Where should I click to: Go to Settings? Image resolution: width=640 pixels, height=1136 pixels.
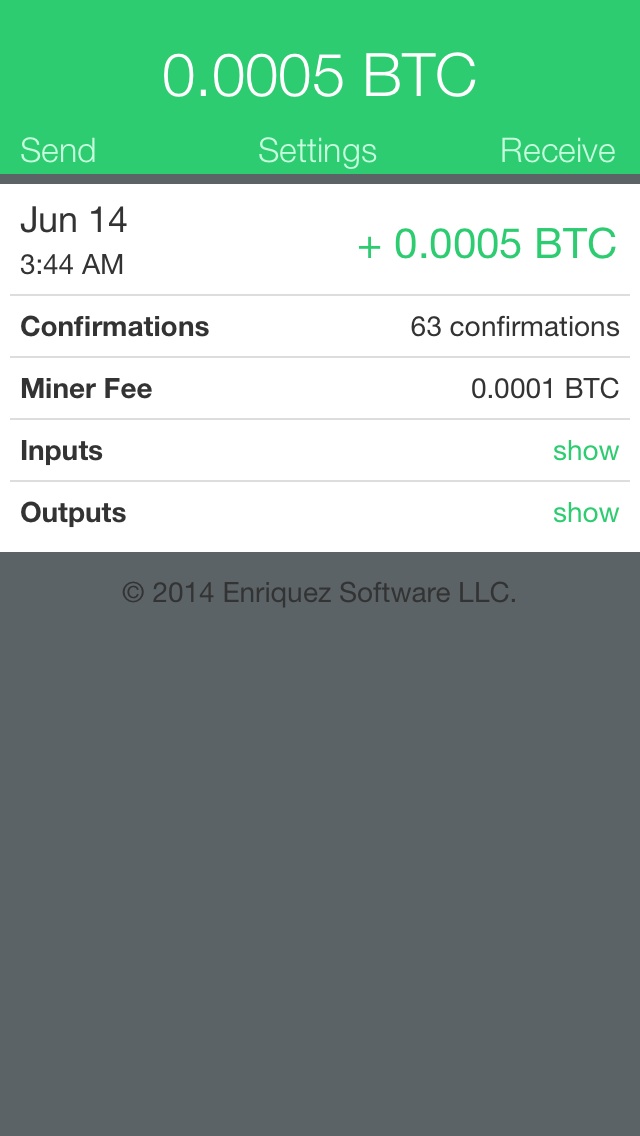click(x=317, y=151)
